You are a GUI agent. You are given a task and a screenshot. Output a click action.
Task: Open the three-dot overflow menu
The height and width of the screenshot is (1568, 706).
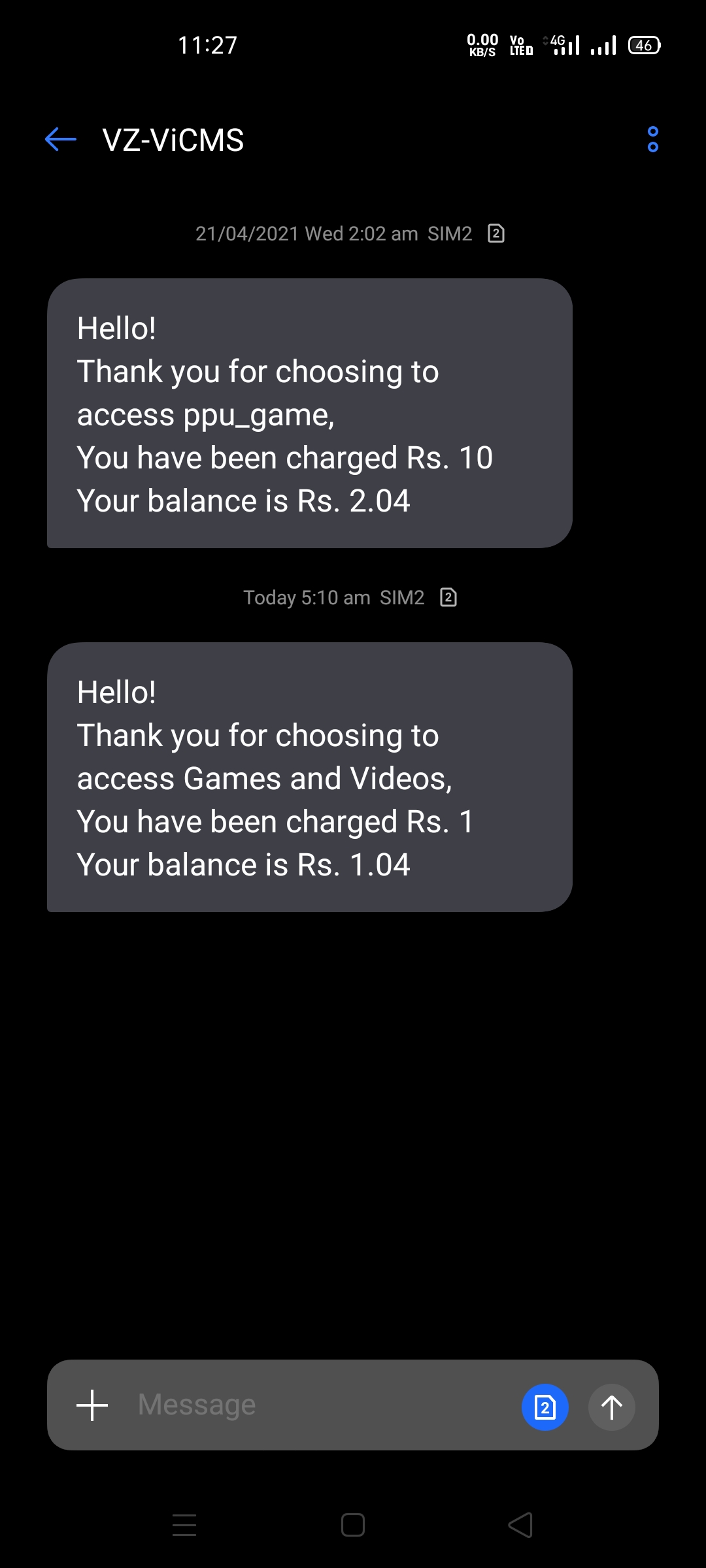click(x=652, y=139)
